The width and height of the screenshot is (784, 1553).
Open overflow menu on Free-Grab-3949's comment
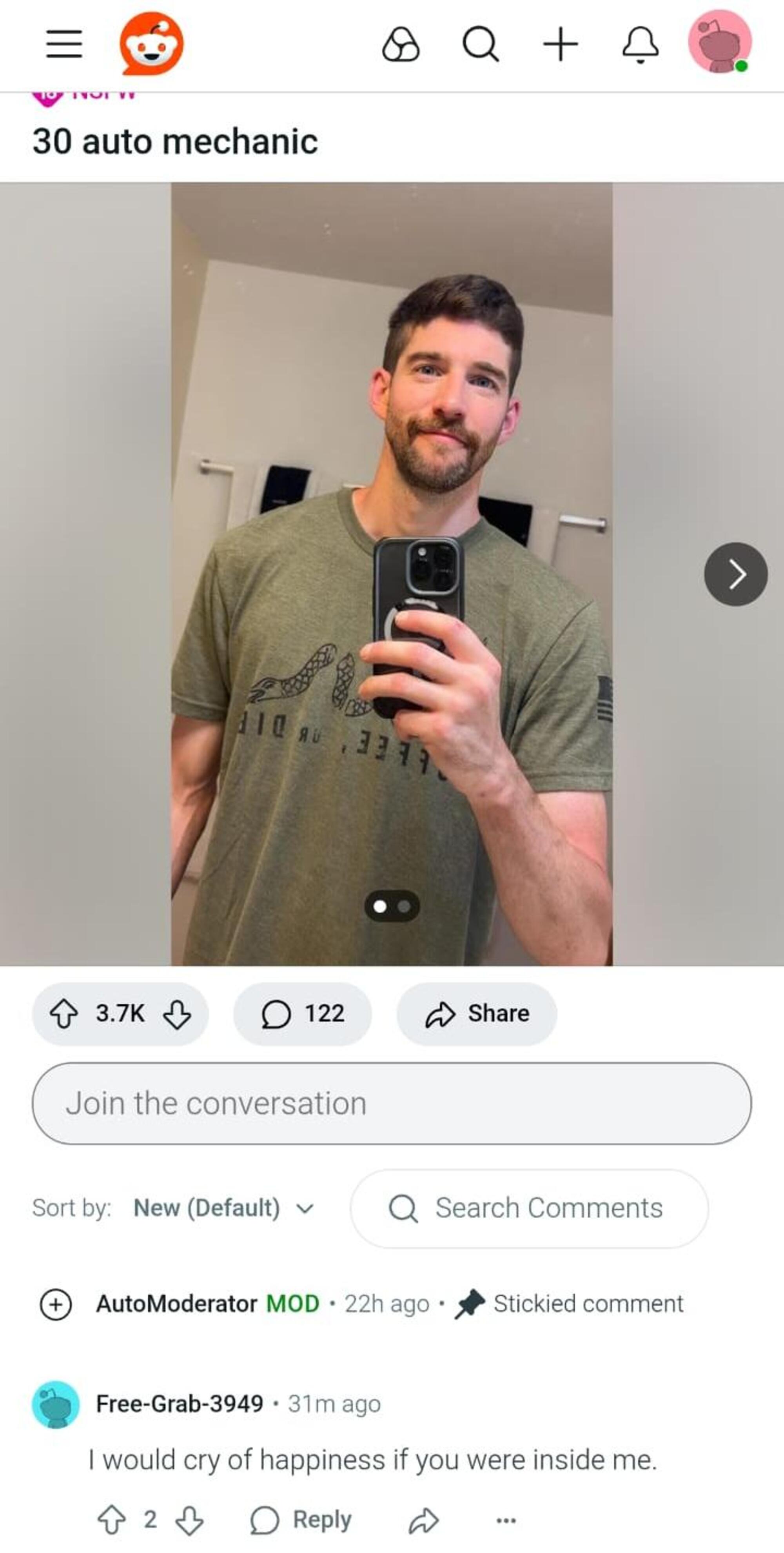click(506, 1520)
